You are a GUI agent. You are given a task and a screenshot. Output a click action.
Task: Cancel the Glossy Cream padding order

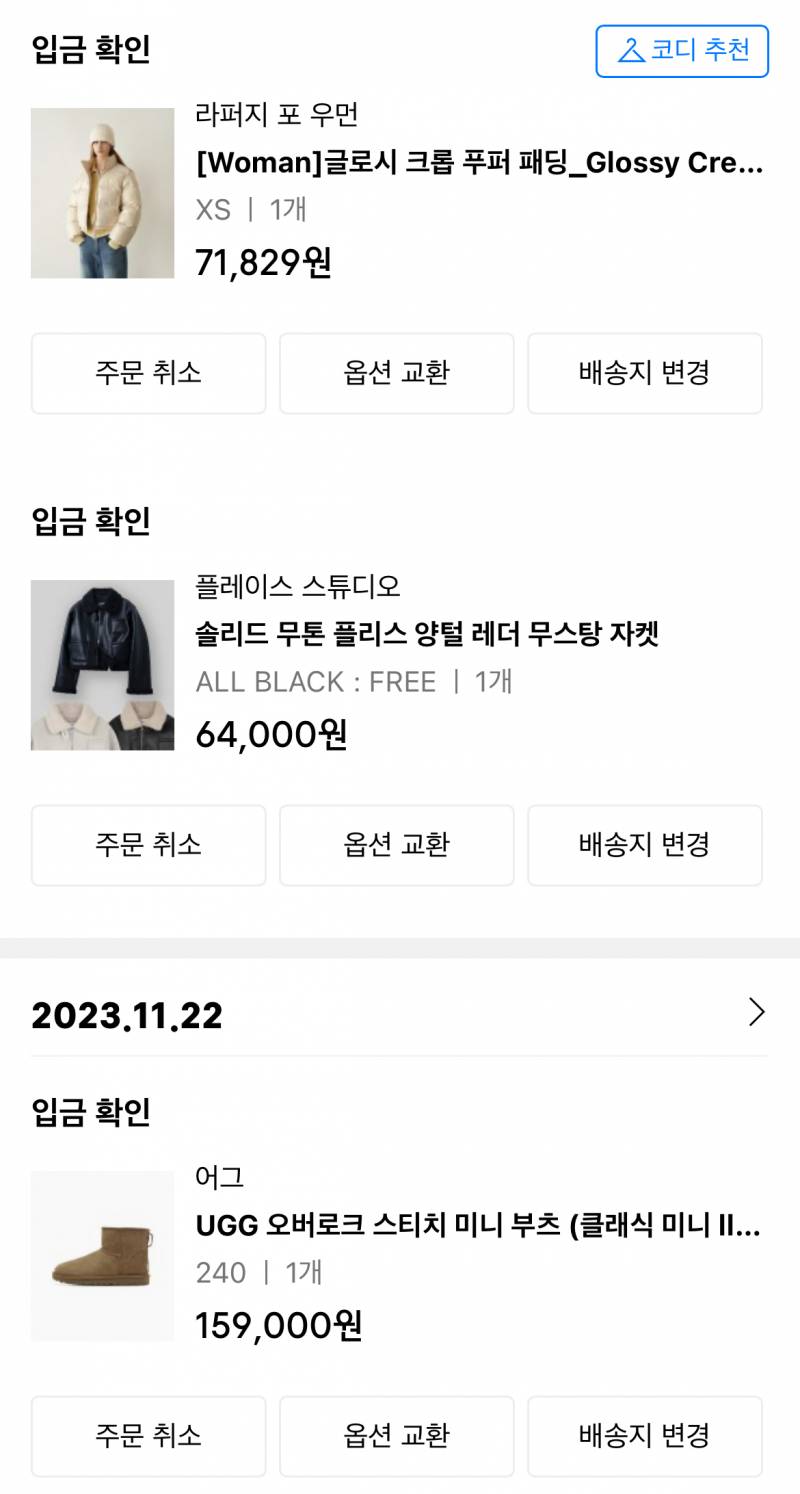click(x=148, y=373)
